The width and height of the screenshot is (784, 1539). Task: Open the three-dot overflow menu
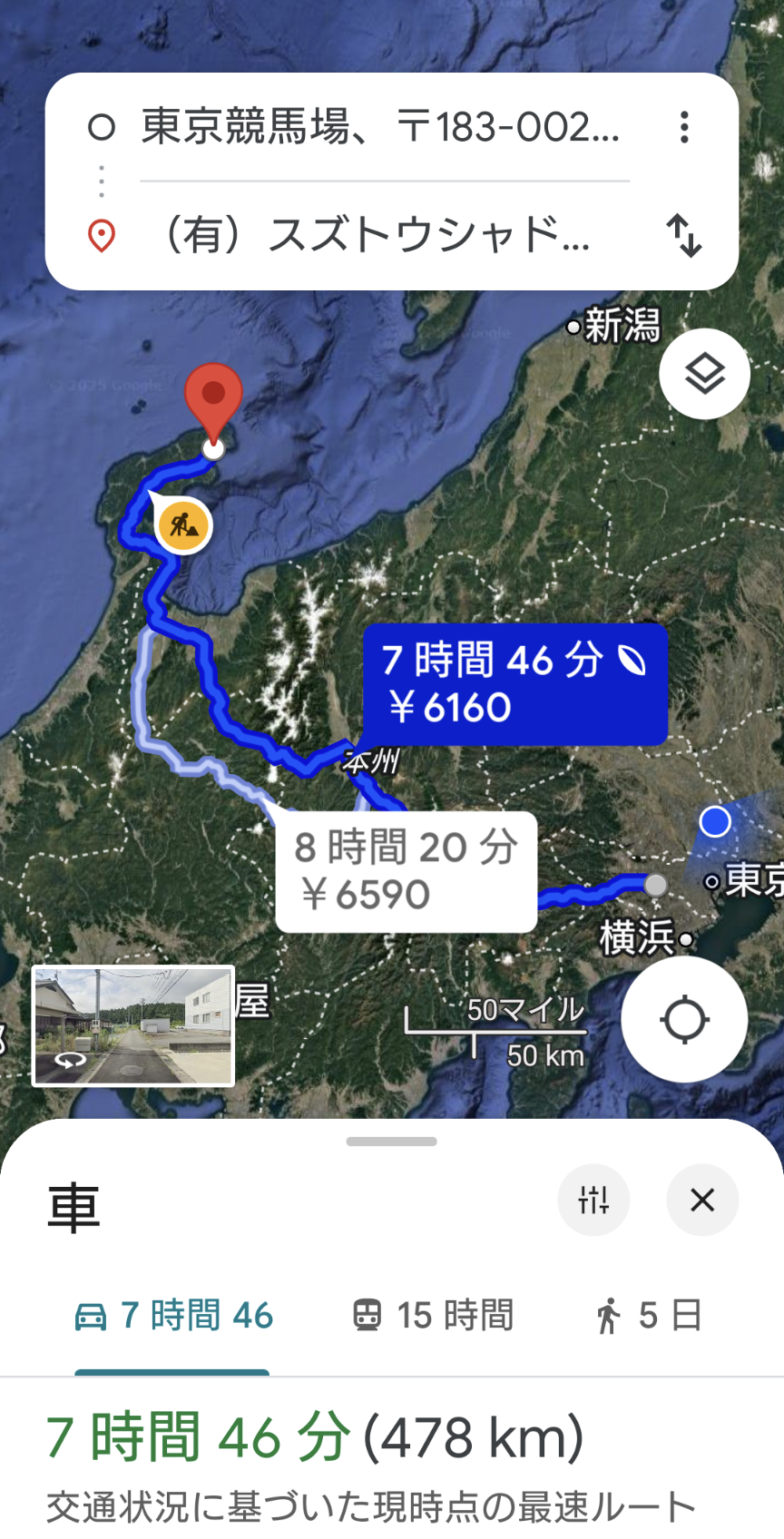point(684,127)
